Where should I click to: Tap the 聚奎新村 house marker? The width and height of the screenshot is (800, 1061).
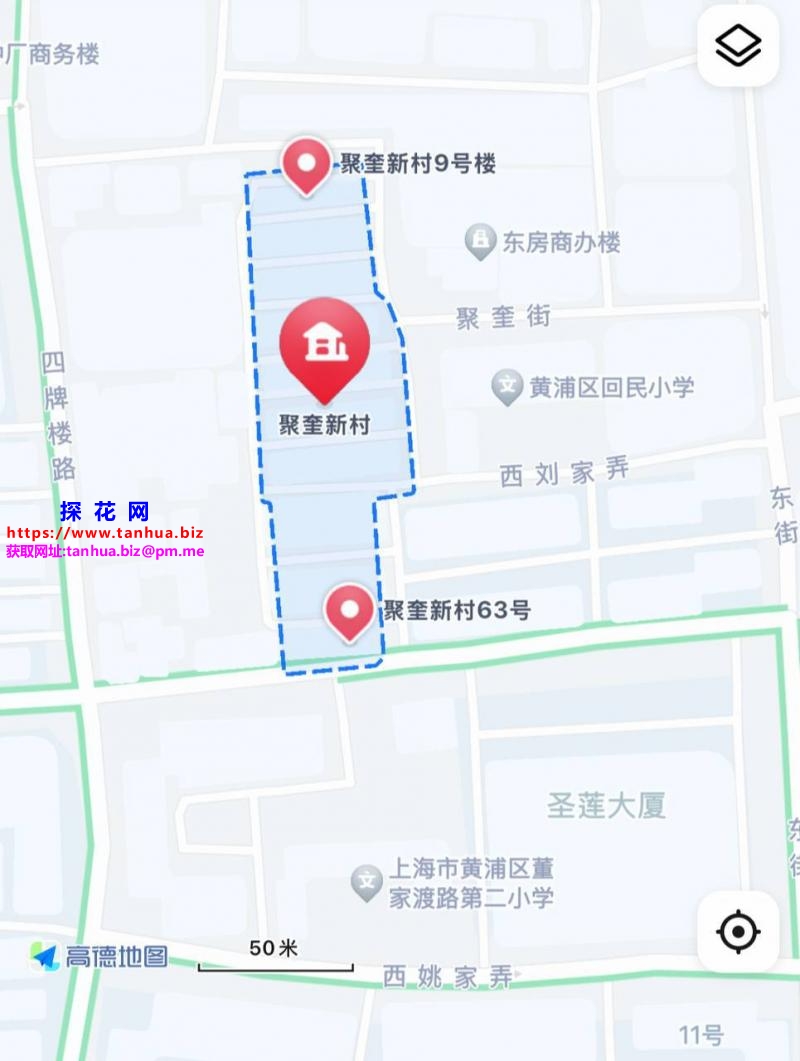(x=324, y=345)
